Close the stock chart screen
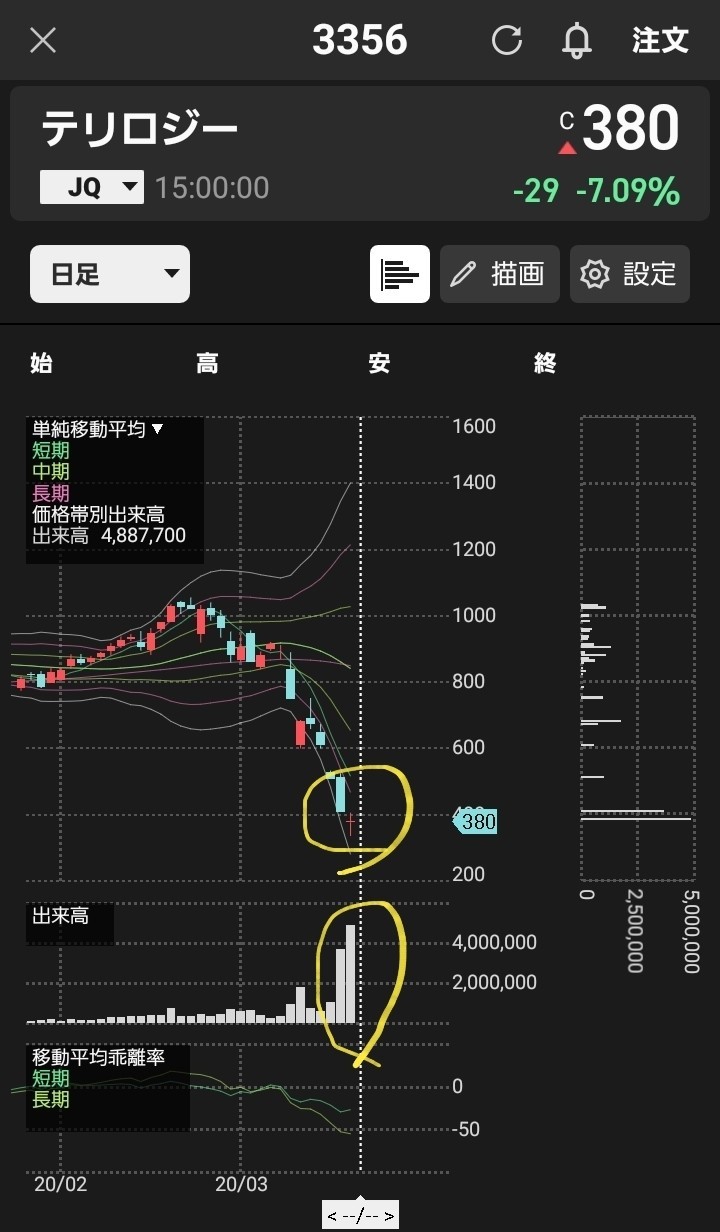The width and height of the screenshot is (720, 1232). point(43,40)
